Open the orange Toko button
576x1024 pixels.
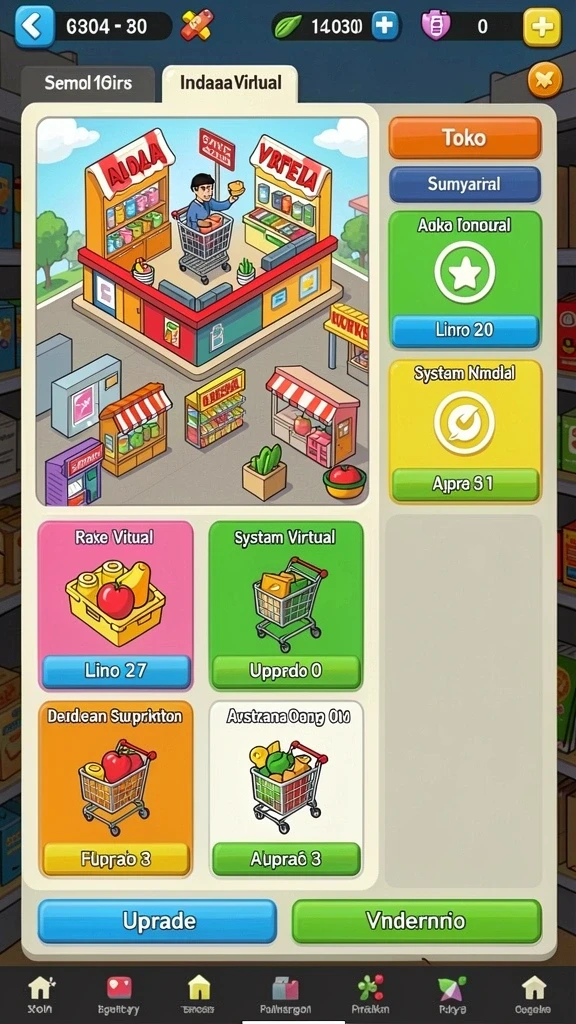pos(464,138)
